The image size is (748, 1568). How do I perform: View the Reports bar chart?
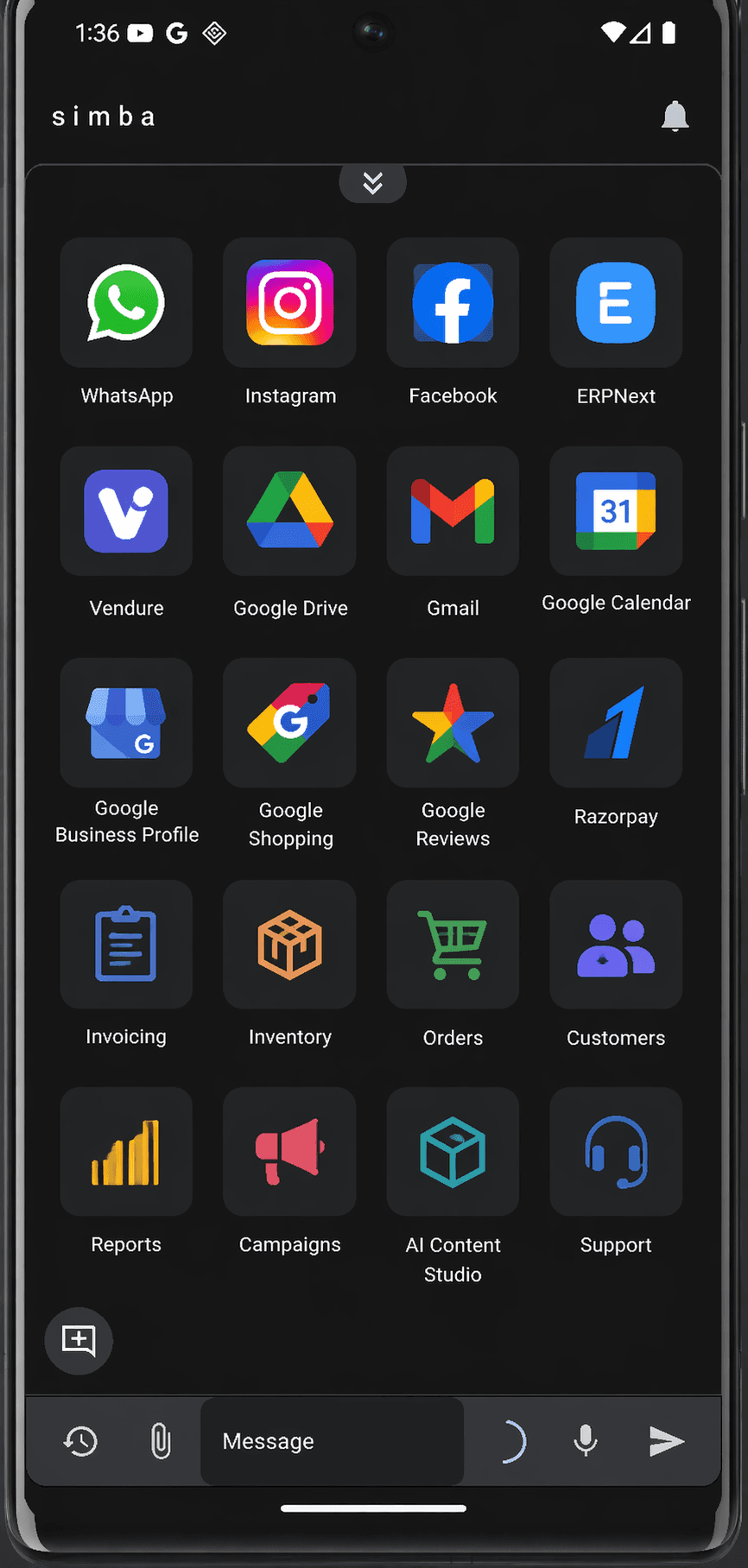(x=126, y=1152)
